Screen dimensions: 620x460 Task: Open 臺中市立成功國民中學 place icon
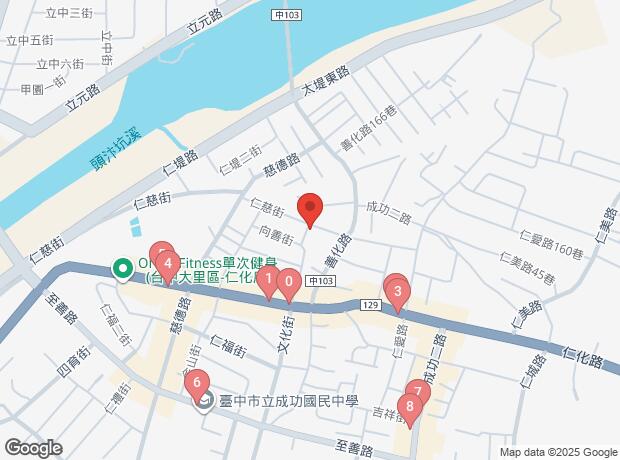tap(205, 400)
